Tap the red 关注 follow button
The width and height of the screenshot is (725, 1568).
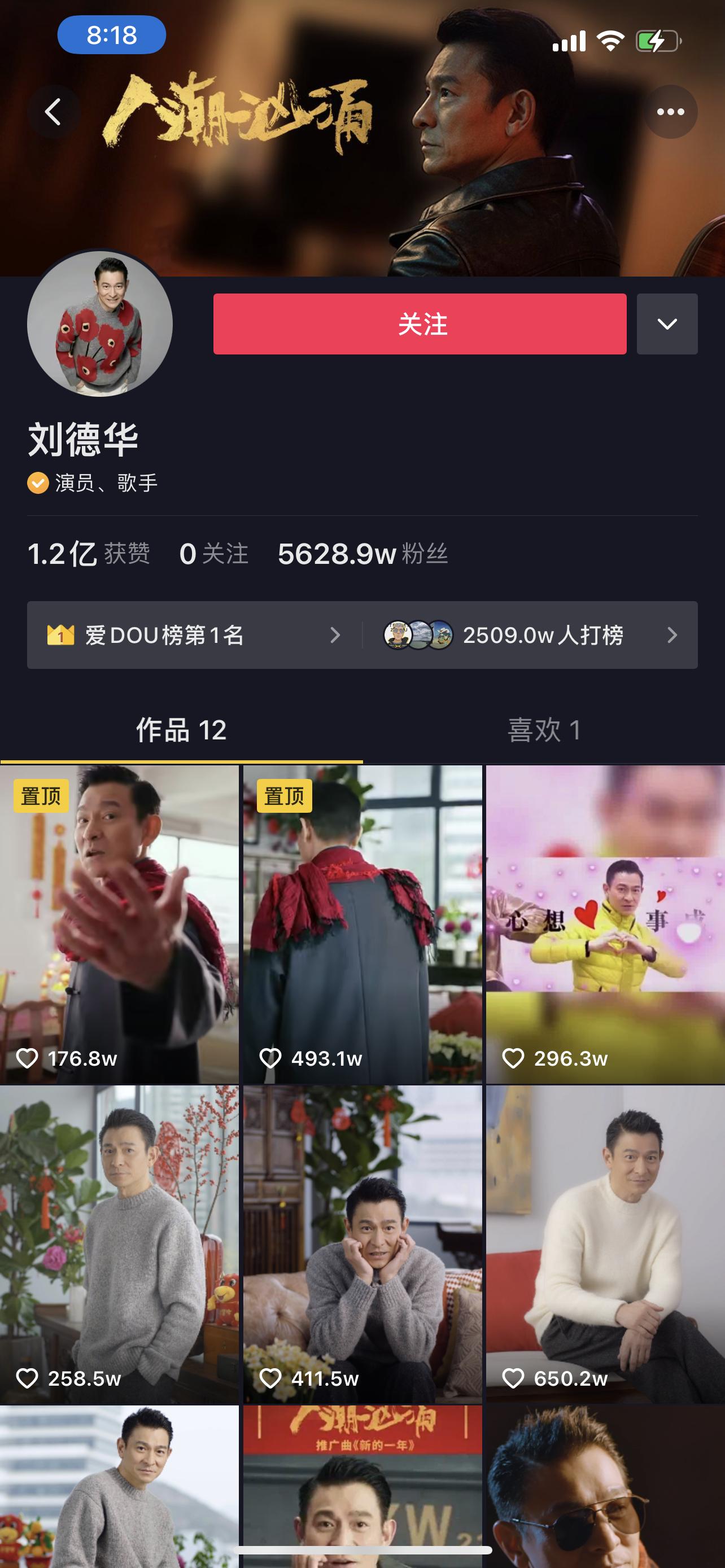coord(420,324)
